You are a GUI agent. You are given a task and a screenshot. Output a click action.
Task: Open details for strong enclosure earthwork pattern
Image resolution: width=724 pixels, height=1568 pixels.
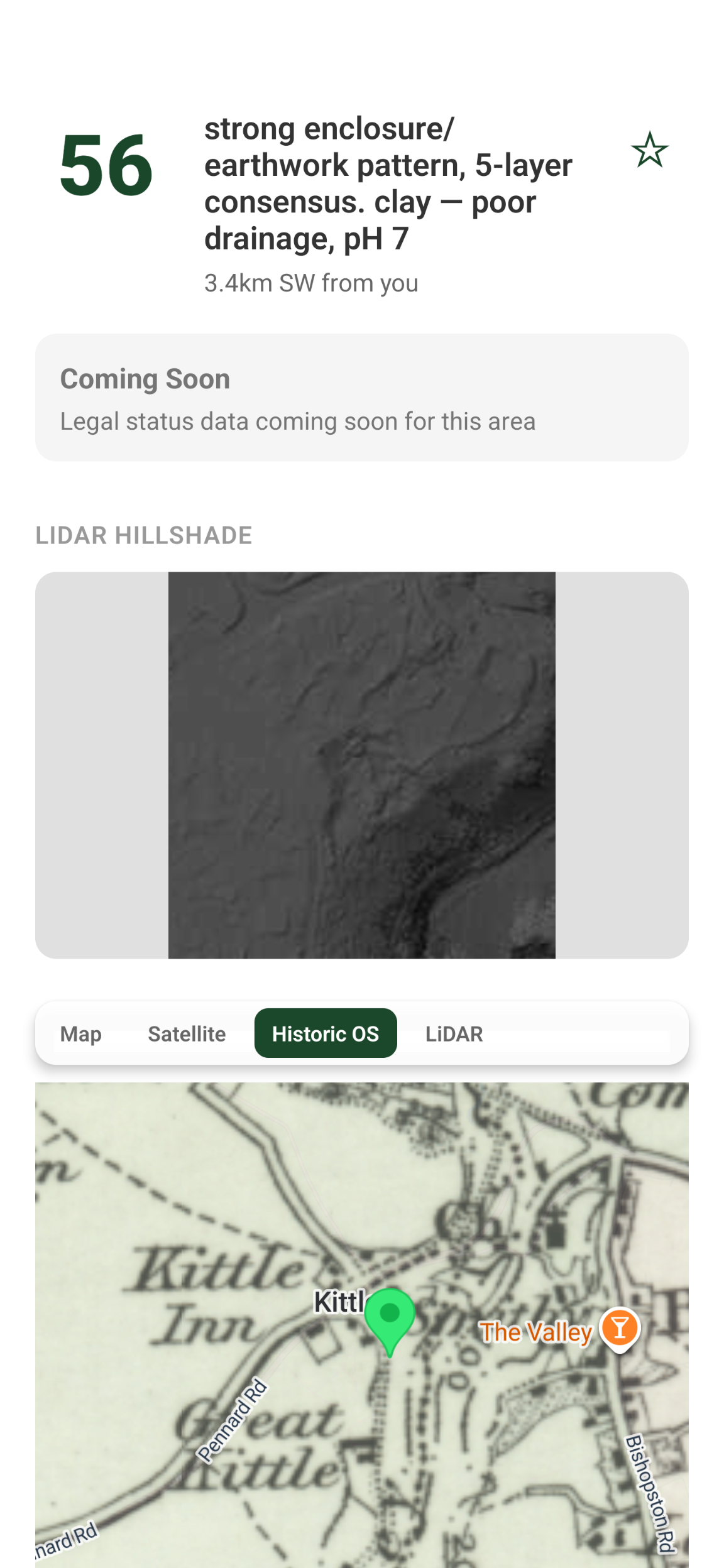[x=388, y=182]
